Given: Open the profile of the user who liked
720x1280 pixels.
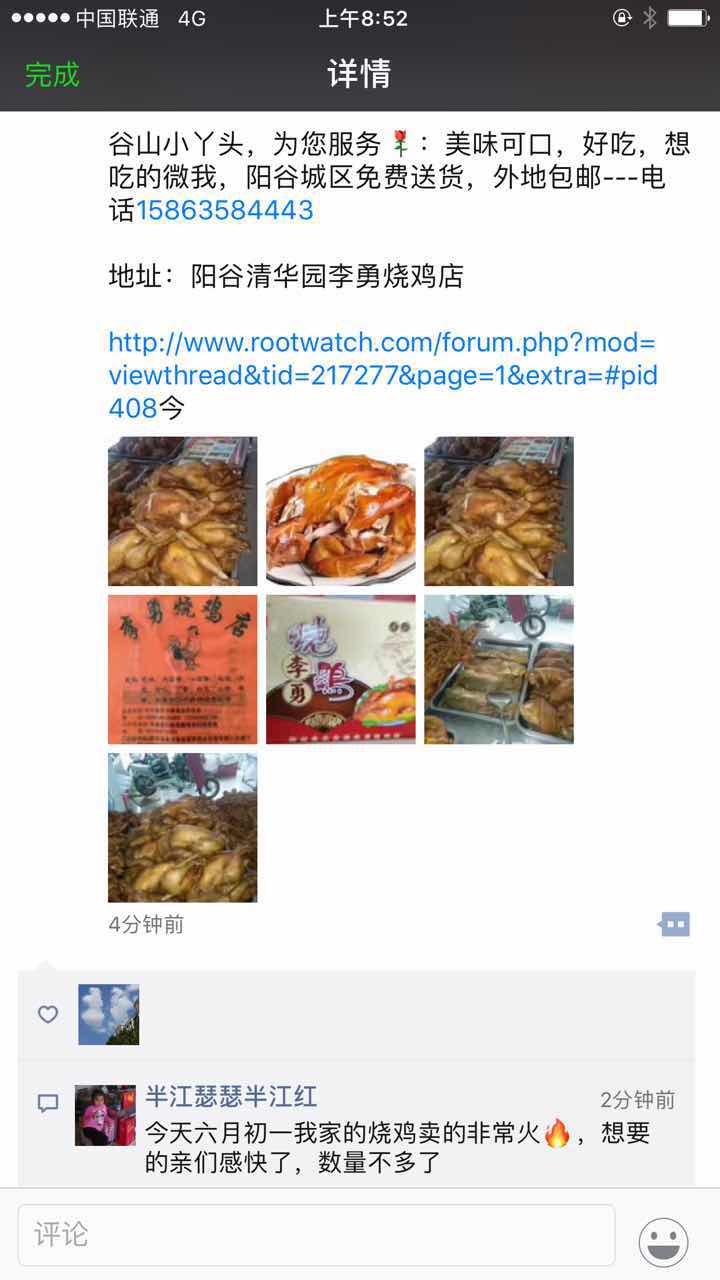Looking at the screenshot, I should (108, 1014).
